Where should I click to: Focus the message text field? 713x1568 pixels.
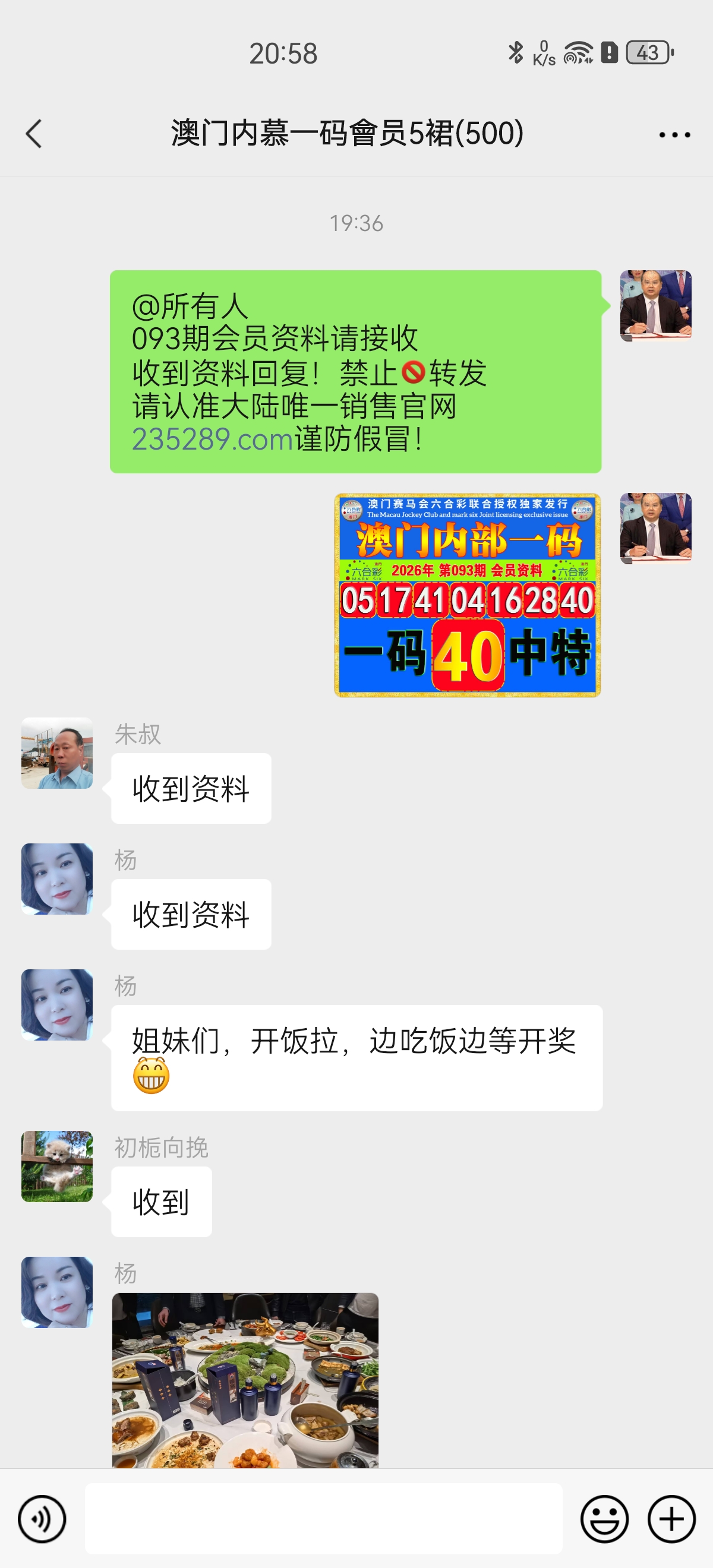(323, 1519)
